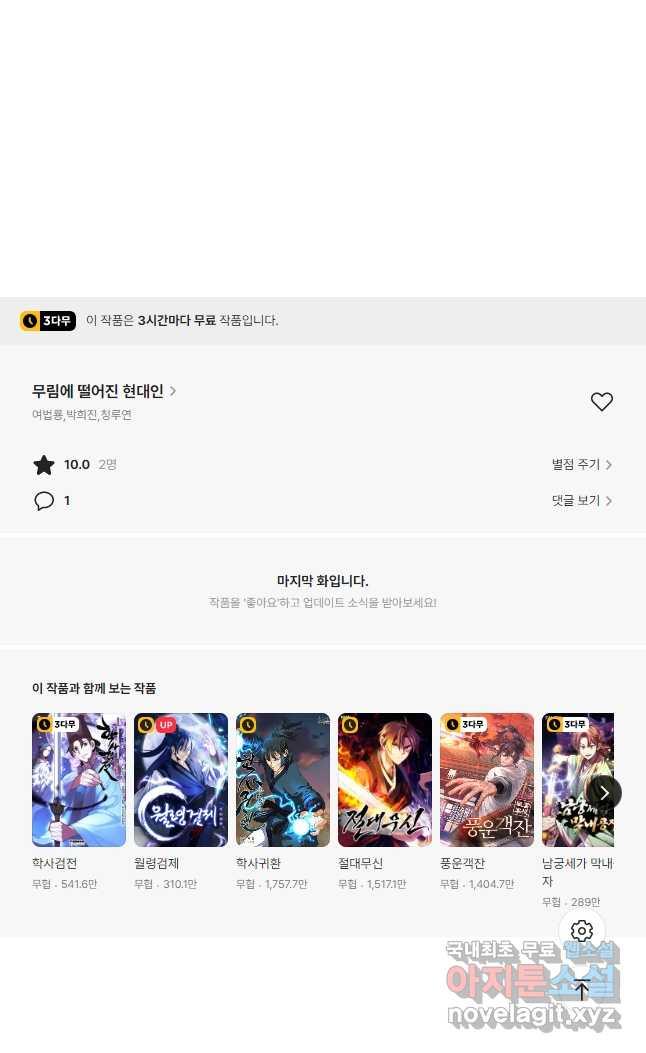Show next recommended works with the arrow

pos(604,793)
